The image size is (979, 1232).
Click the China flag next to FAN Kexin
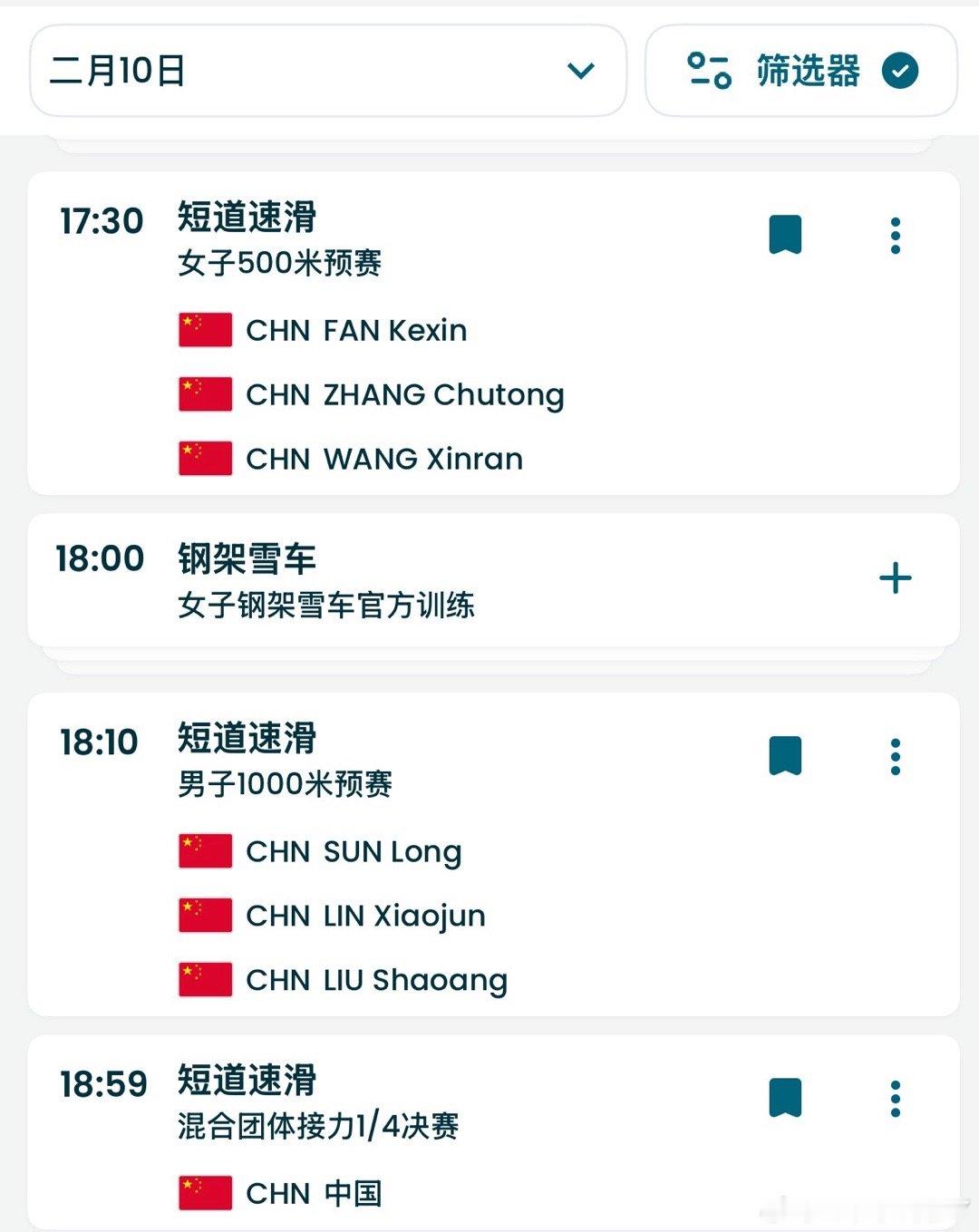click(x=205, y=330)
